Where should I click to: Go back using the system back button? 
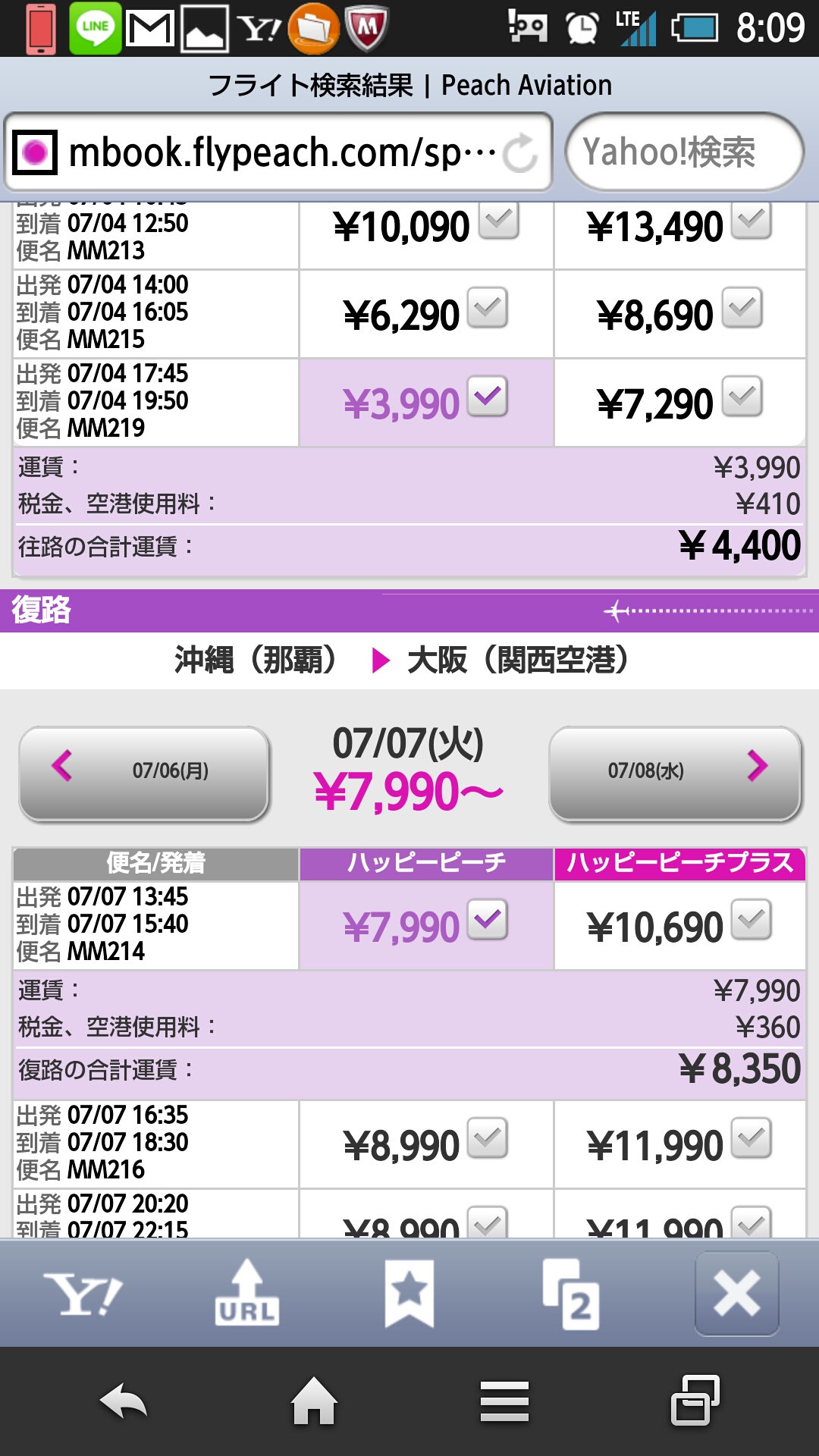pyautogui.click(x=124, y=1401)
